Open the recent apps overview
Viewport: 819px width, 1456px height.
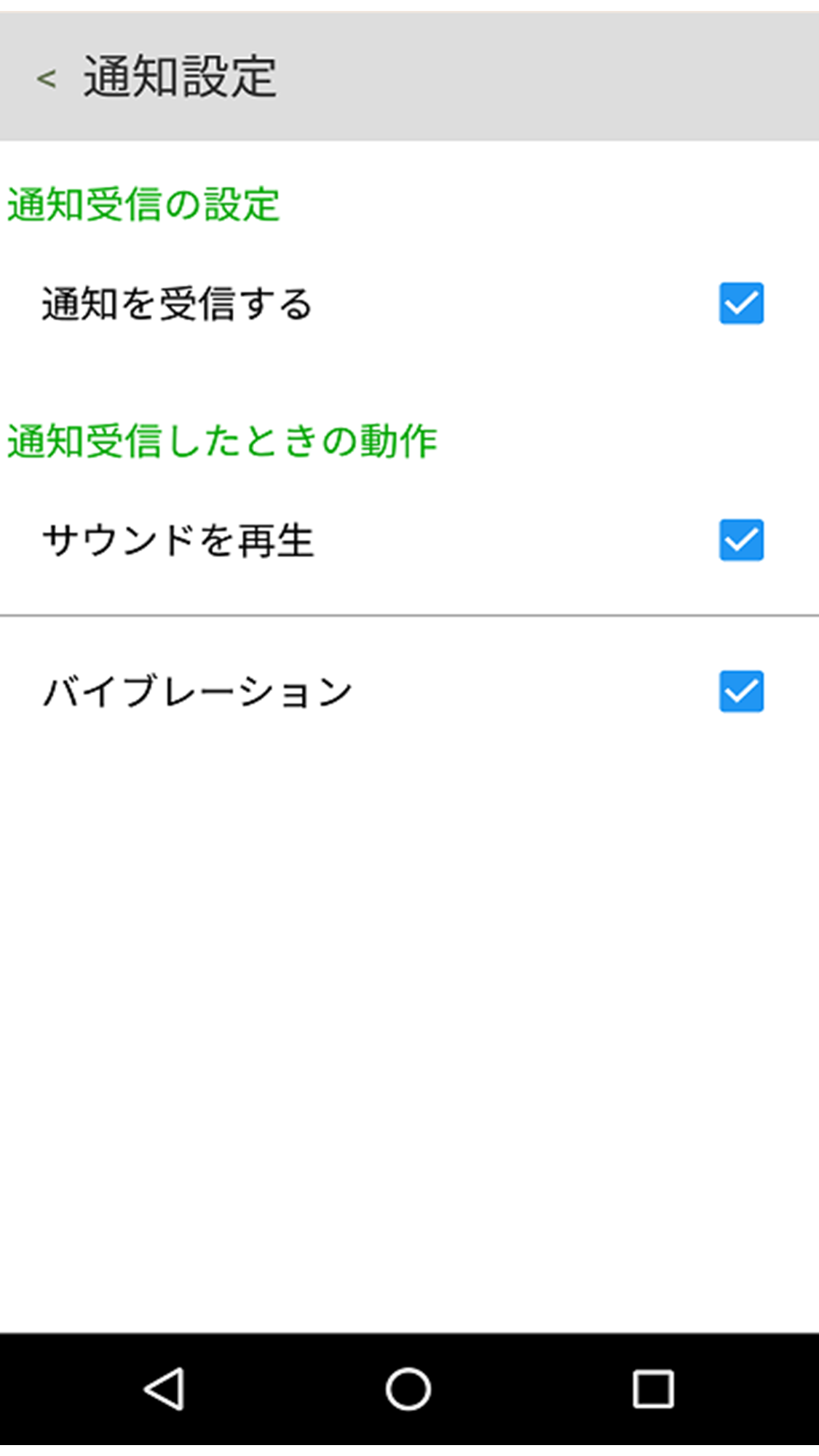[653, 1389]
